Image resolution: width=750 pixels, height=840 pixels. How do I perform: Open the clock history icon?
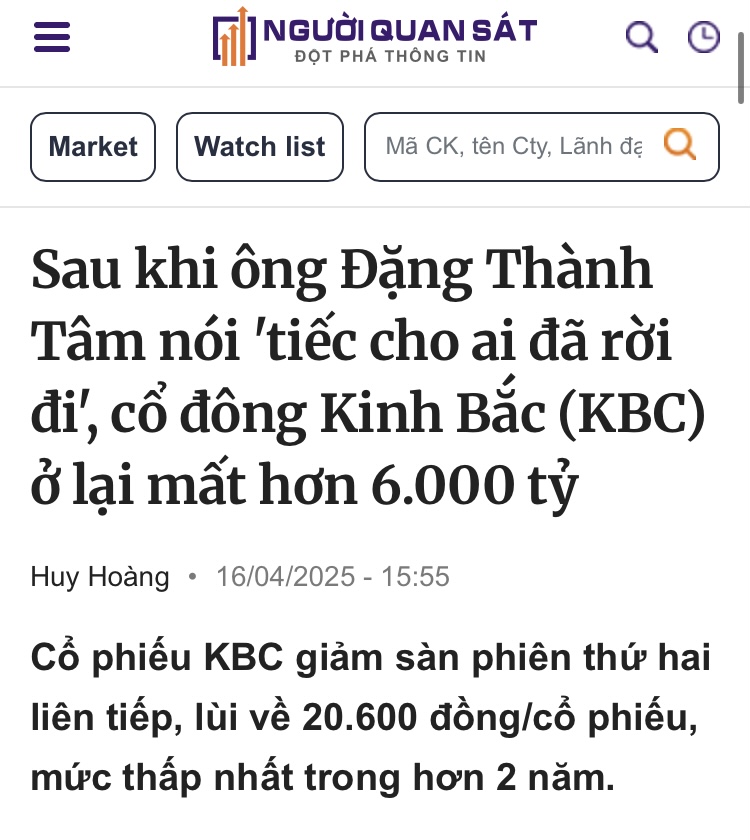[704, 38]
